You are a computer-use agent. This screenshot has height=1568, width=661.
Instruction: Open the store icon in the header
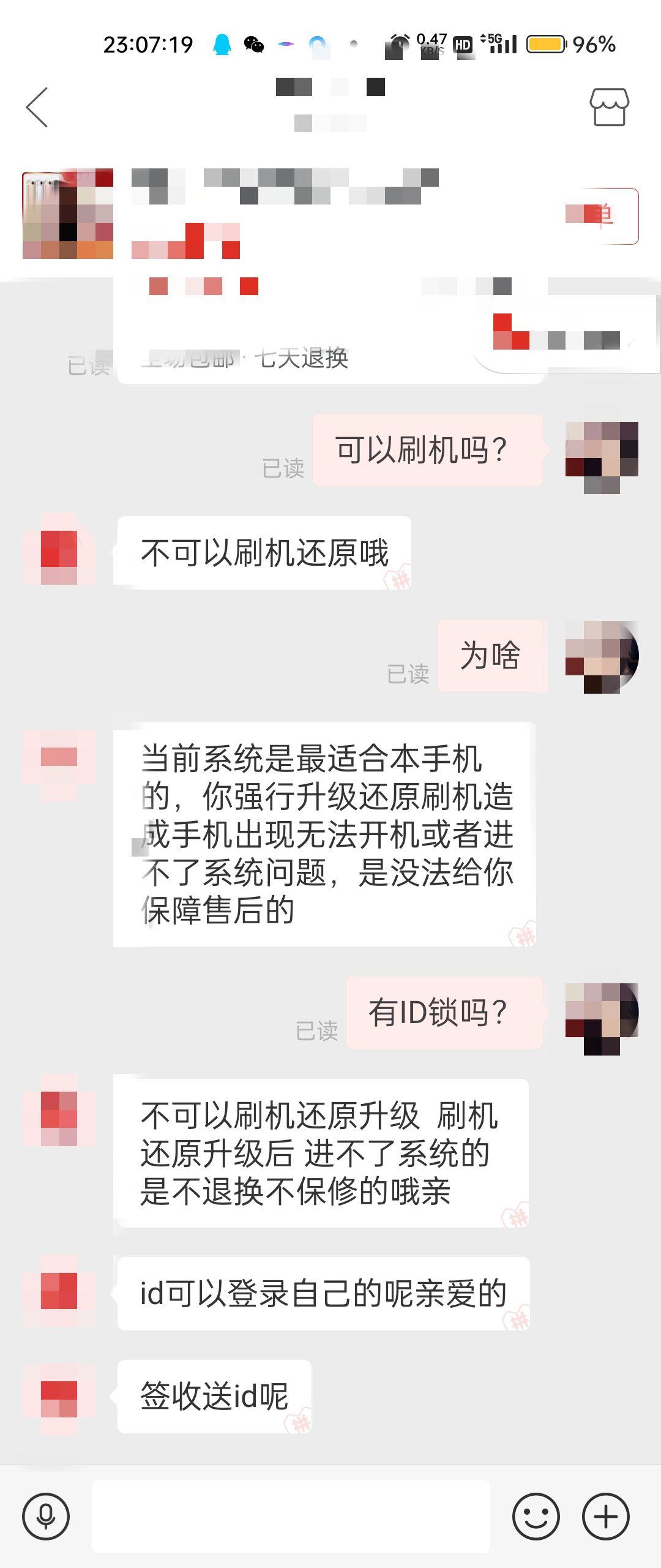pos(608,107)
